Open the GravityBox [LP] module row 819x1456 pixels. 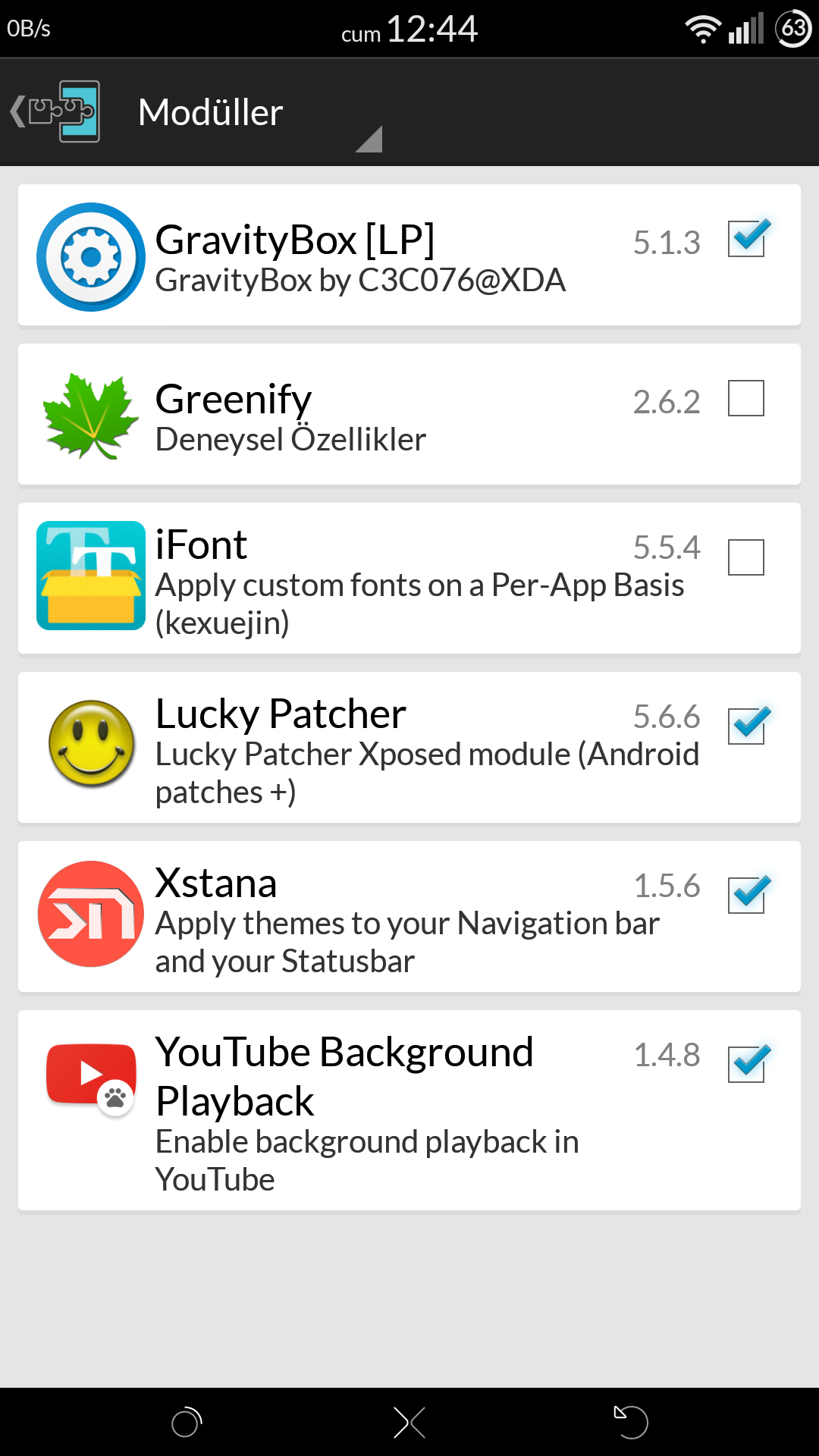pyautogui.click(x=409, y=256)
